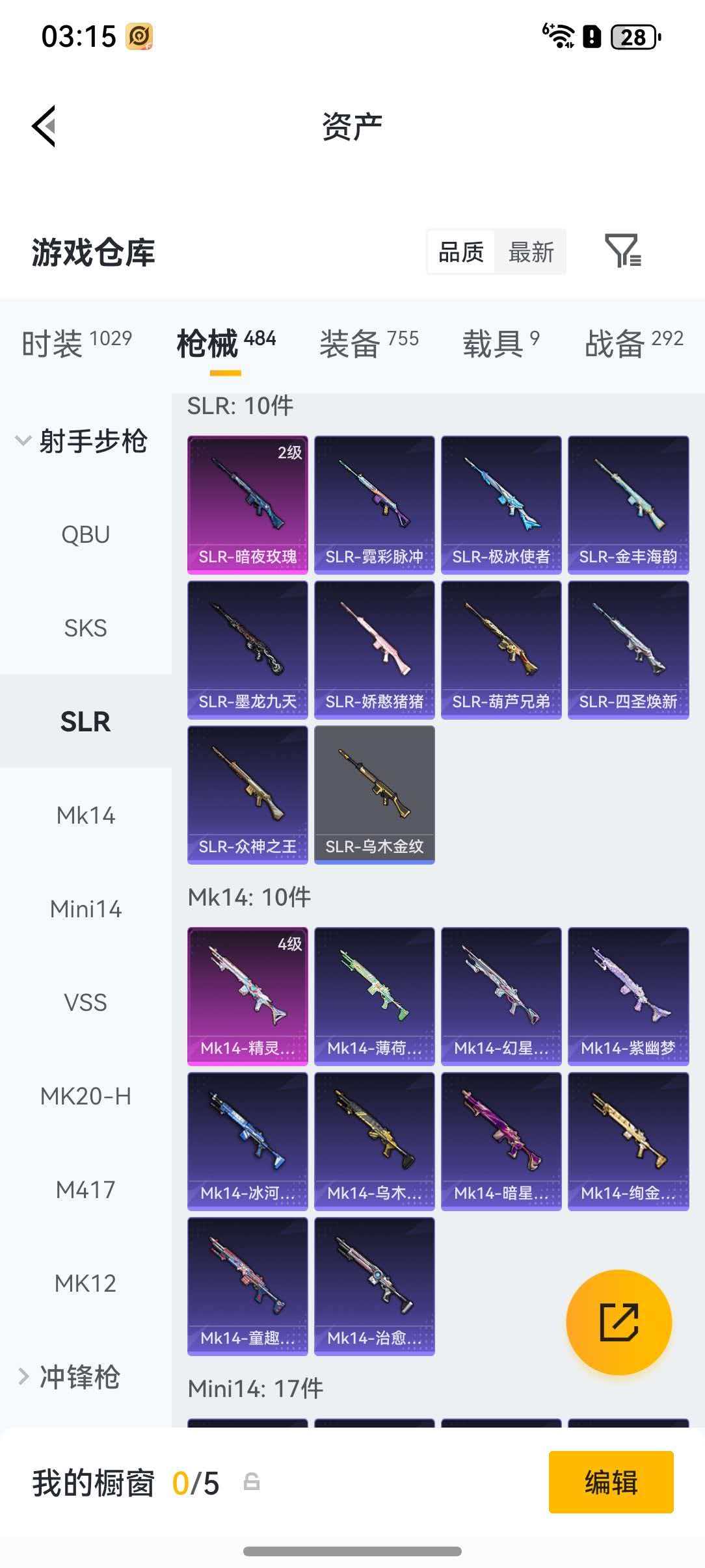The image size is (705, 1568).
Task: Tap the 编辑 button for 我的橱窗
Action: point(611,1482)
